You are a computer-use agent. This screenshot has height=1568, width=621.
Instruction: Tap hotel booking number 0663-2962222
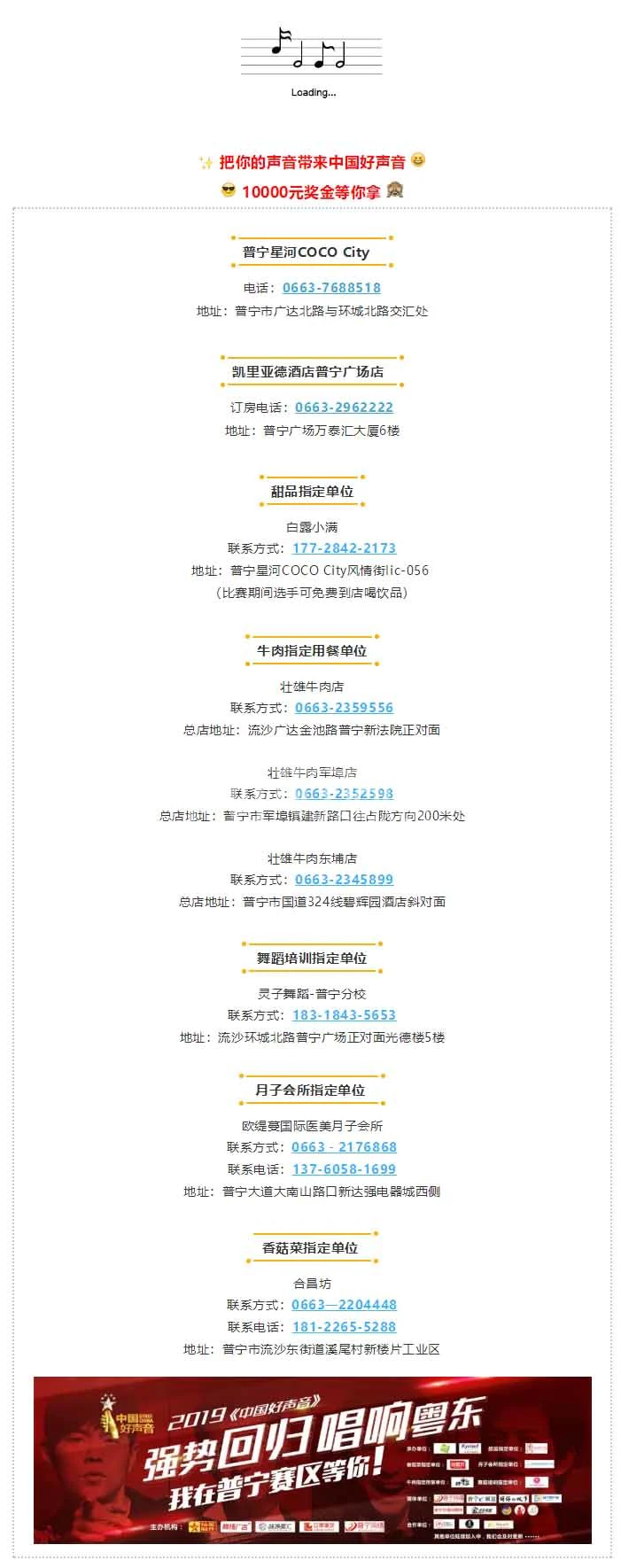[344, 408]
